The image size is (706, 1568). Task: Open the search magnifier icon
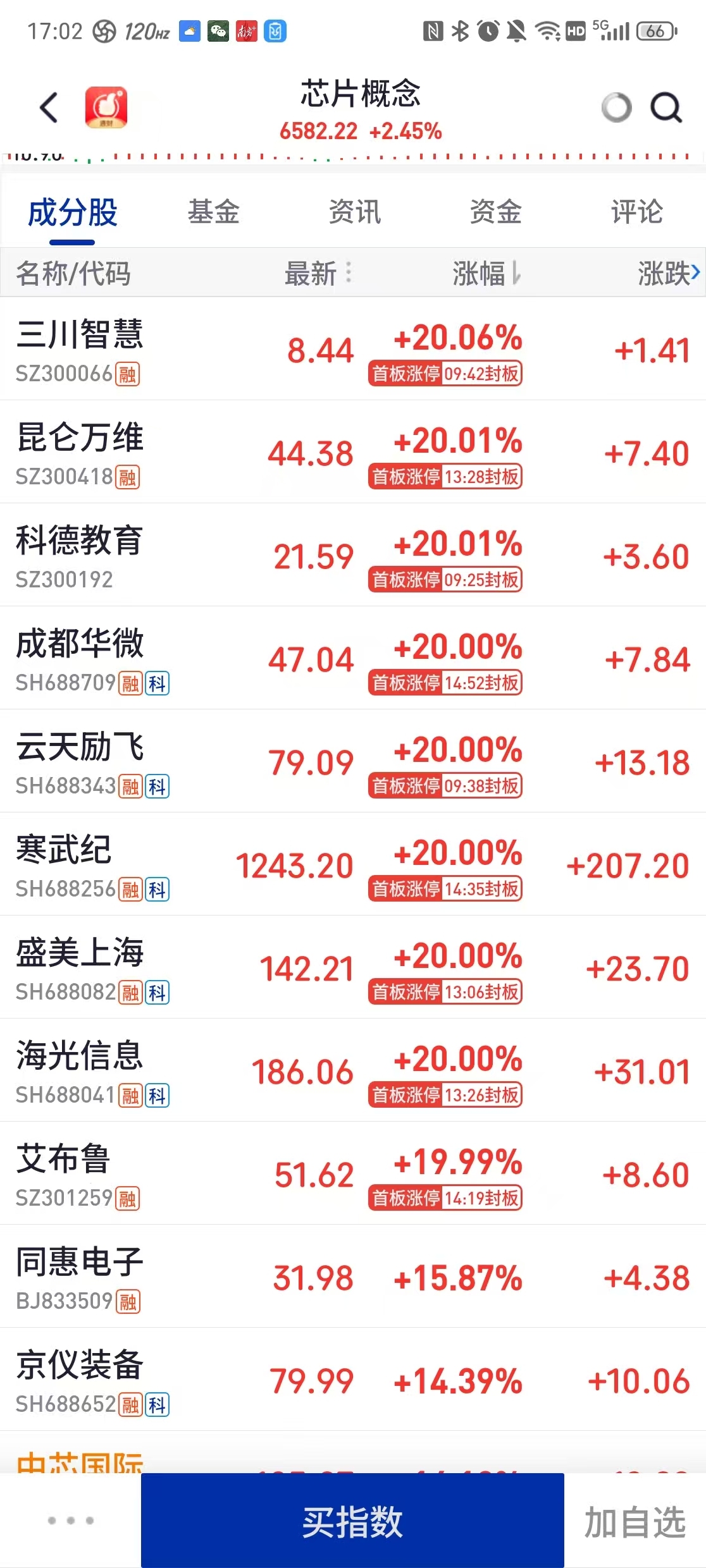coord(666,107)
